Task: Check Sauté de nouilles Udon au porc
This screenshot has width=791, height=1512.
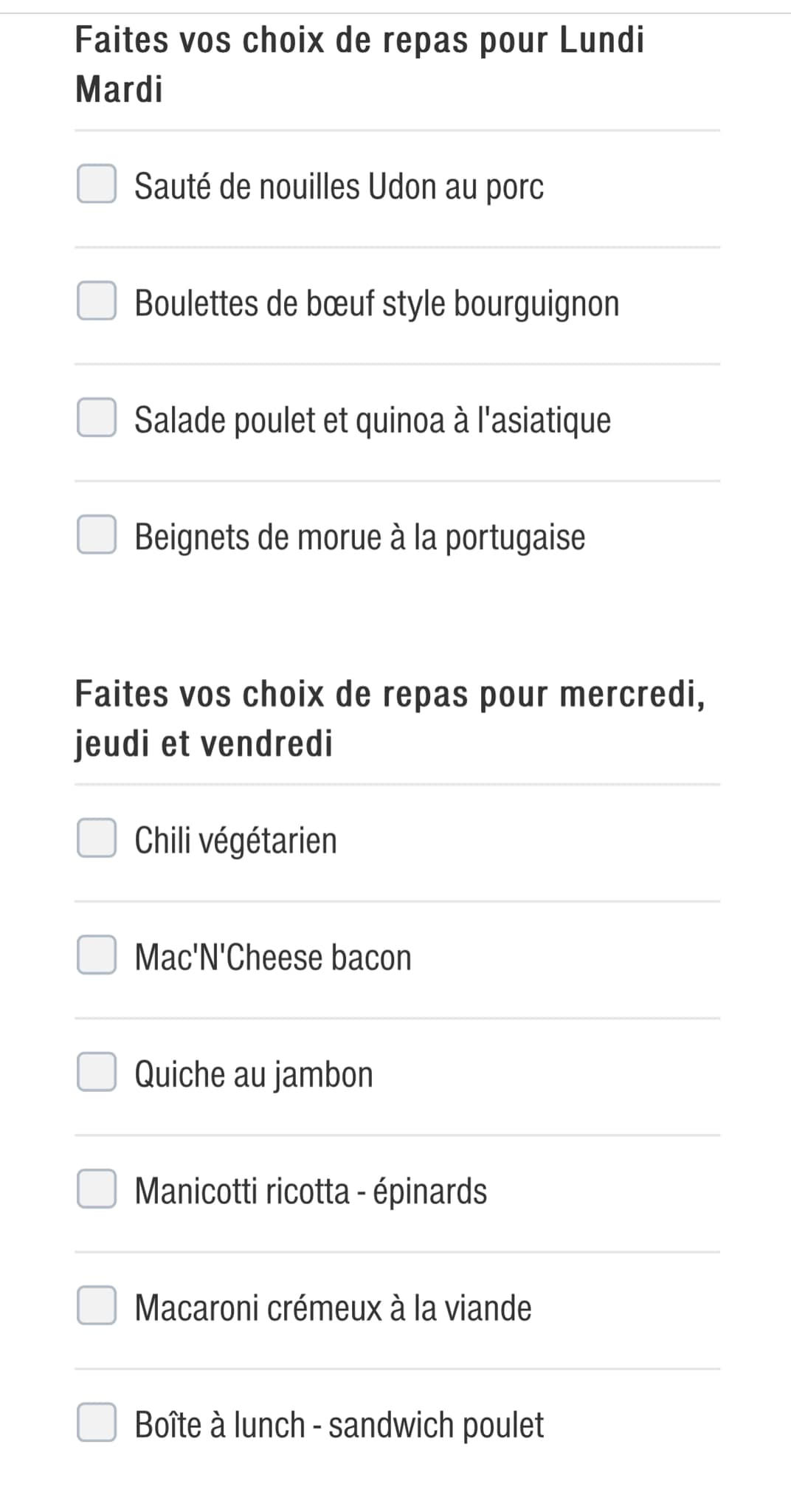Action: click(x=97, y=184)
